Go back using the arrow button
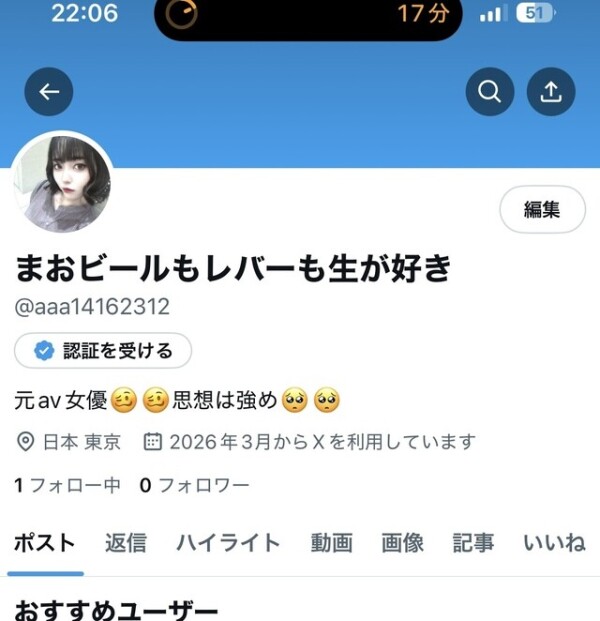Viewport: 600px width, 621px height. pos(49,92)
